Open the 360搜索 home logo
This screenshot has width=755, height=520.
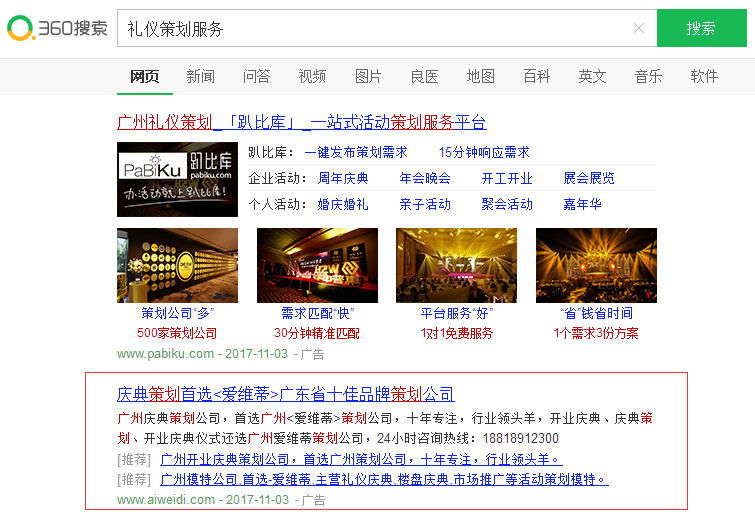coord(58,29)
